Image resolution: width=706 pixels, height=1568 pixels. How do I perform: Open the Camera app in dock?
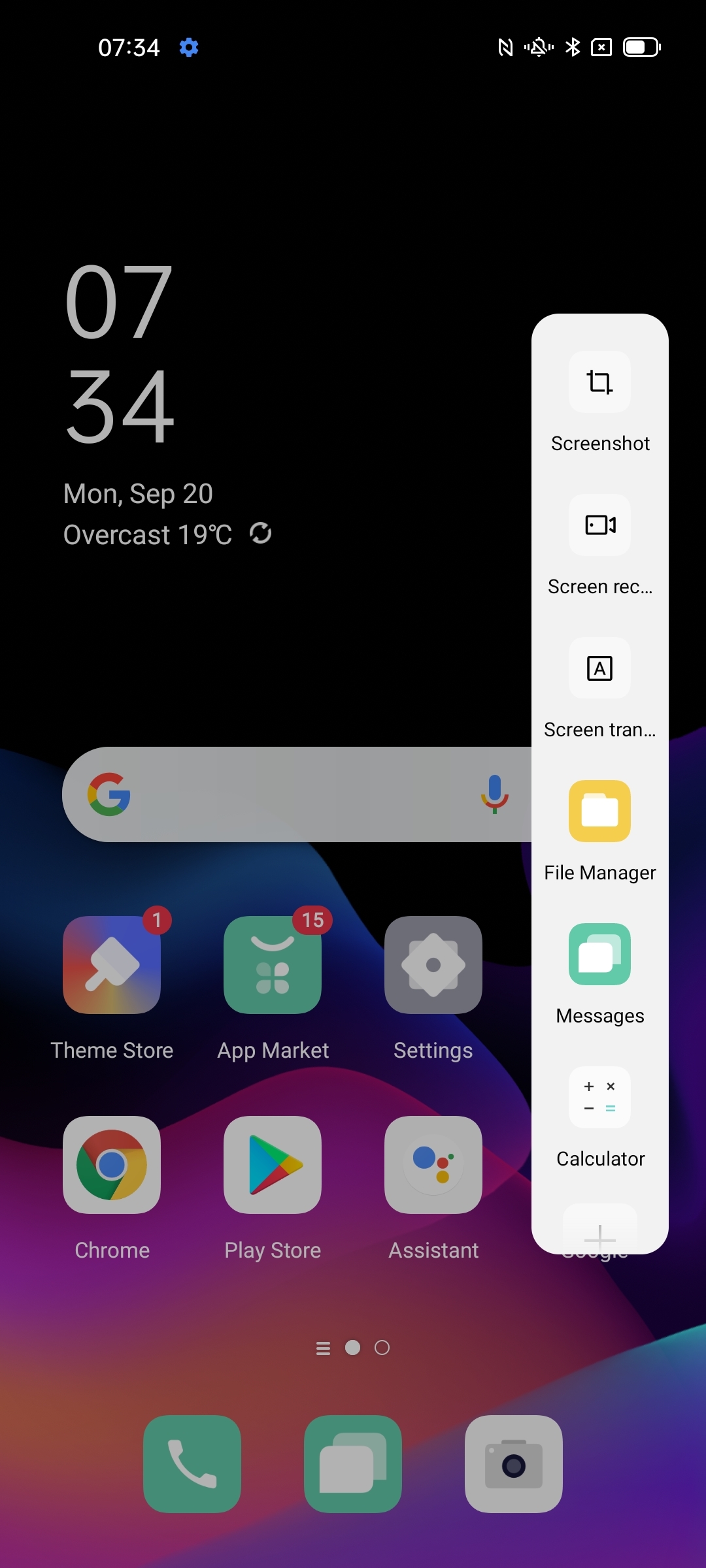click(514, 1464)
